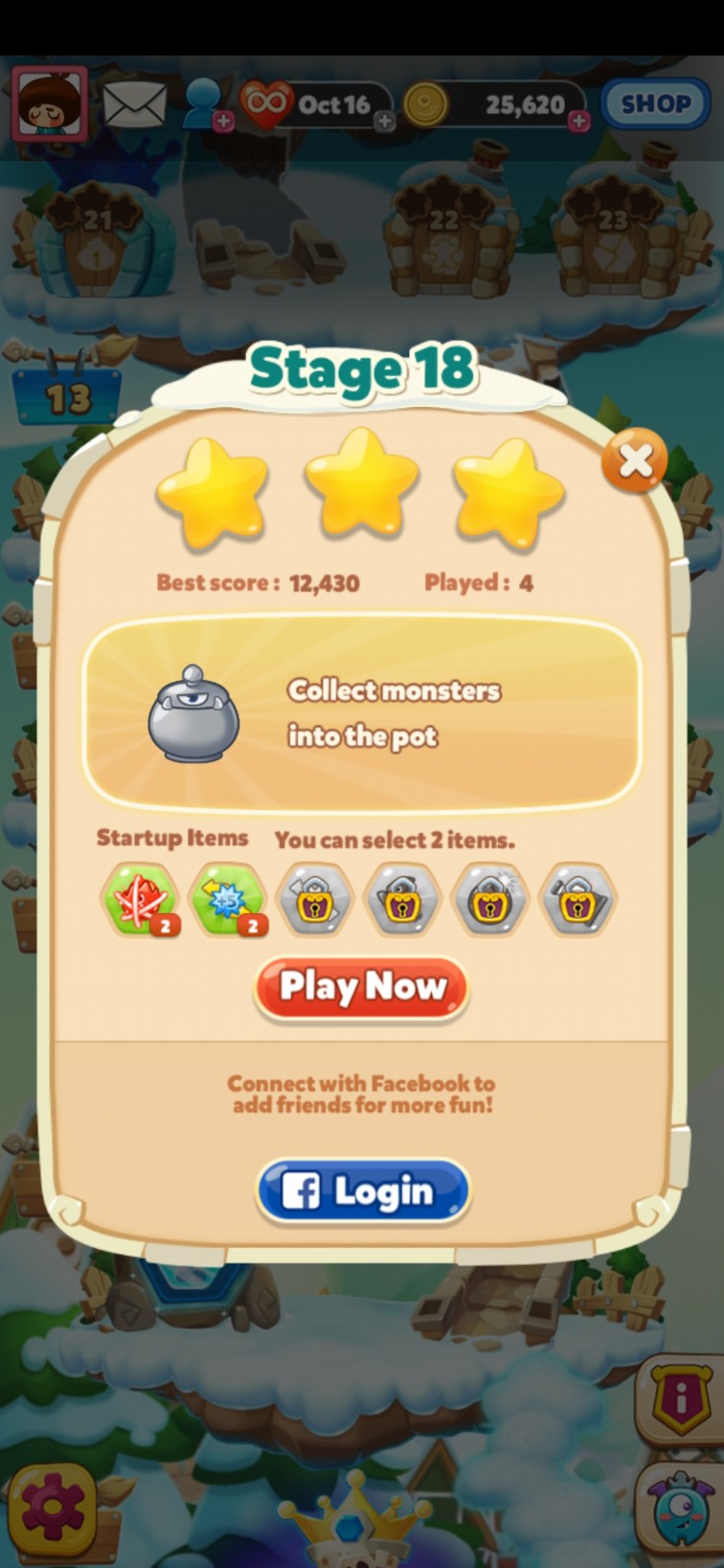Open the mailbox envelope

click(134, 103)
